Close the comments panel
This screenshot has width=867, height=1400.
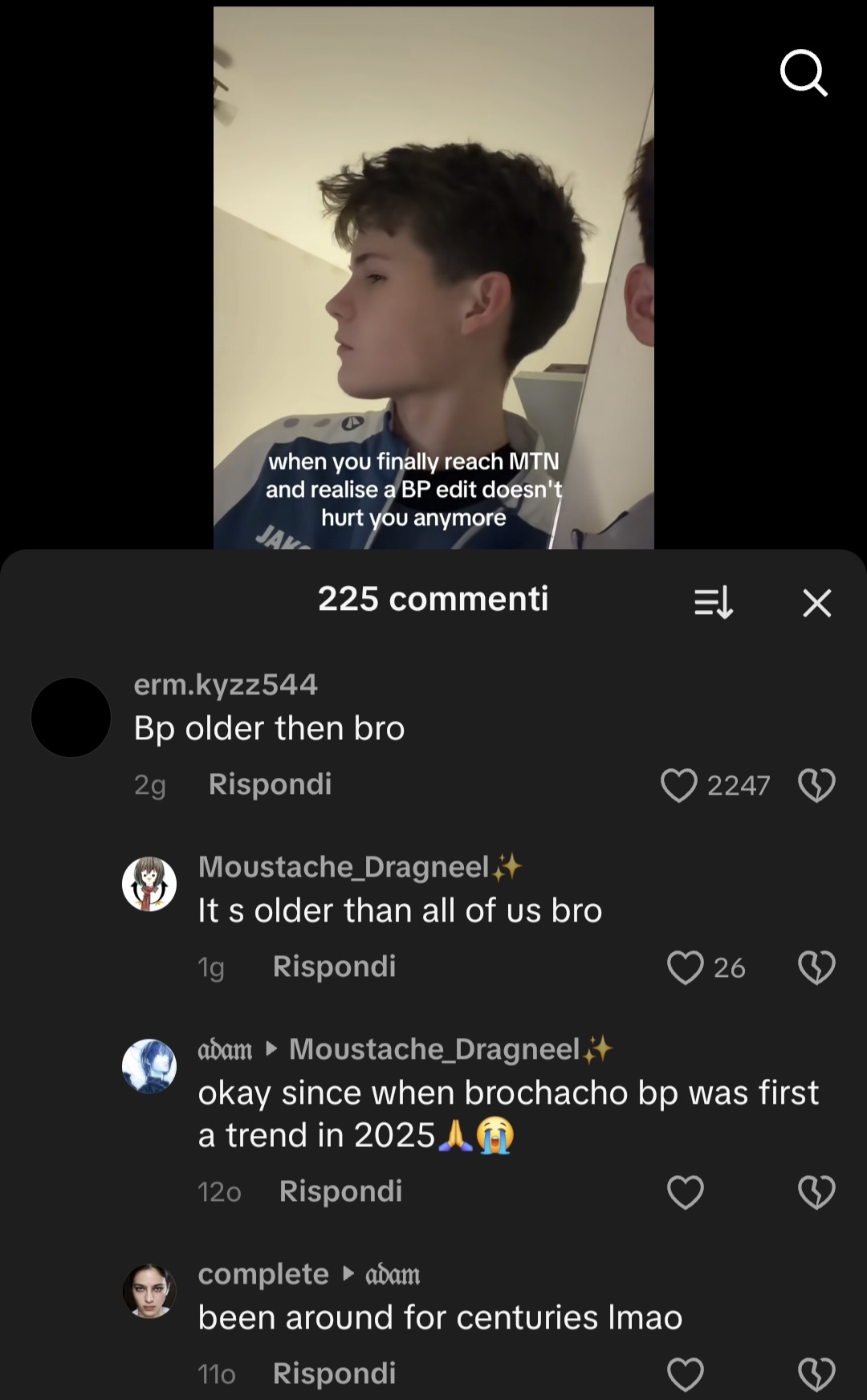click(817, 603)
